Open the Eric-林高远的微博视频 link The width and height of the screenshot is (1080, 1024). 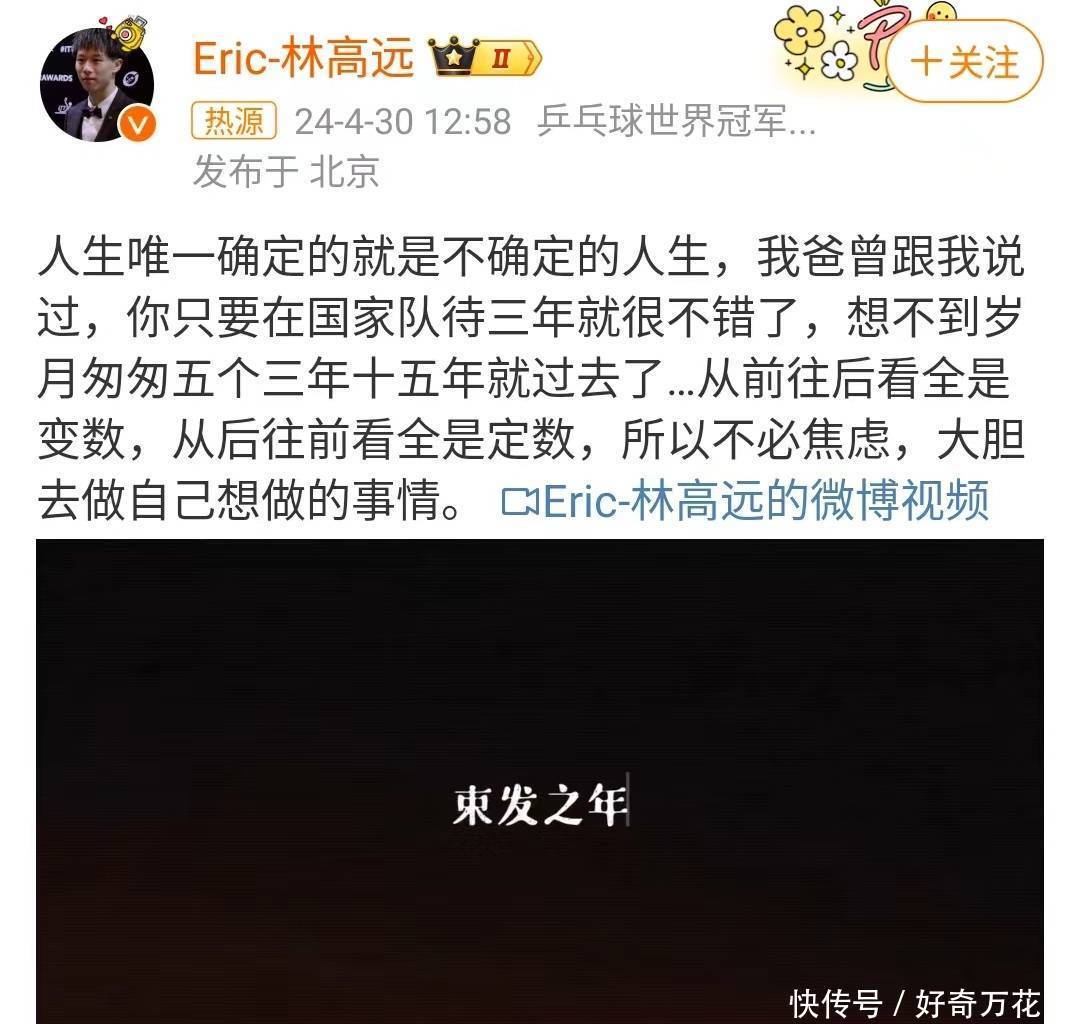point(745,500)
